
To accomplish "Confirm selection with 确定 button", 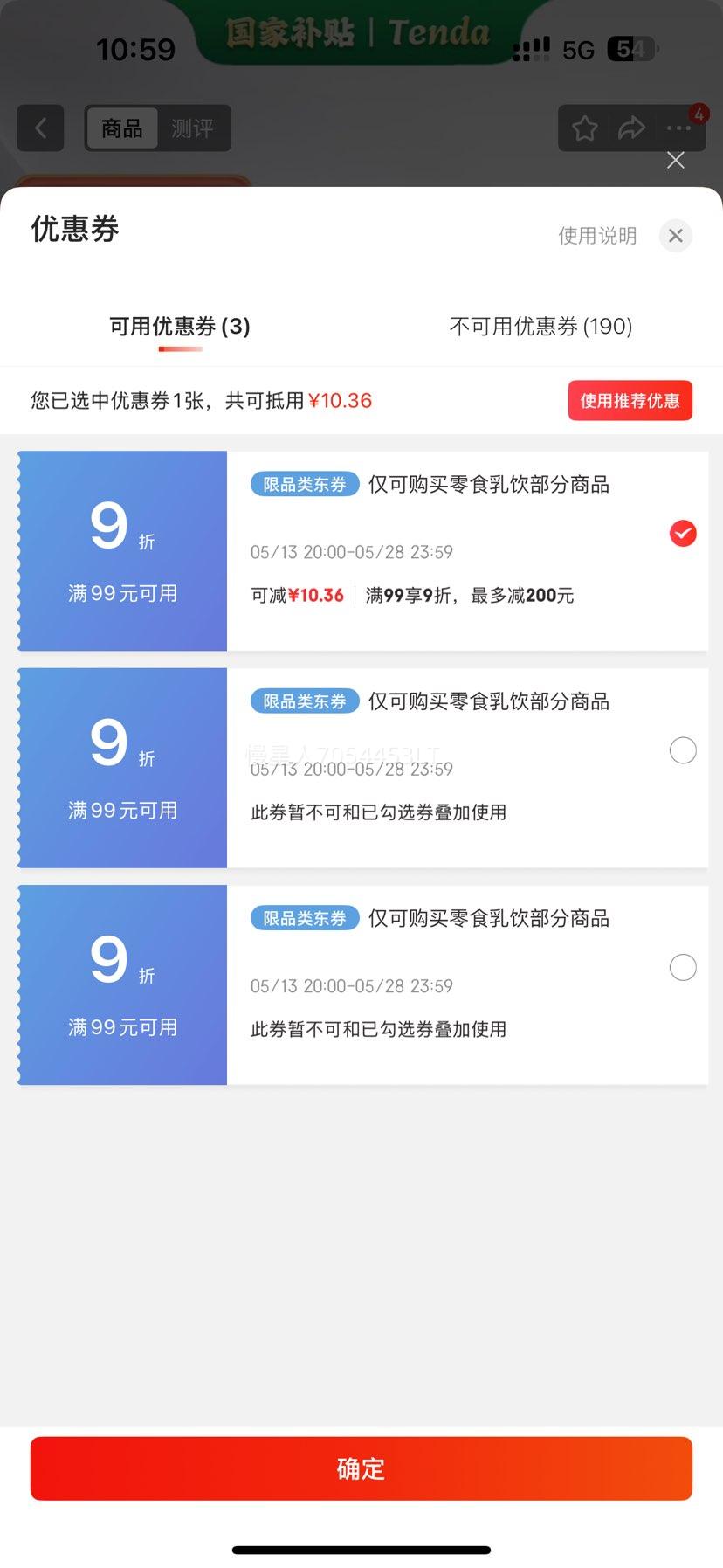I will (x=361, y=1468).
